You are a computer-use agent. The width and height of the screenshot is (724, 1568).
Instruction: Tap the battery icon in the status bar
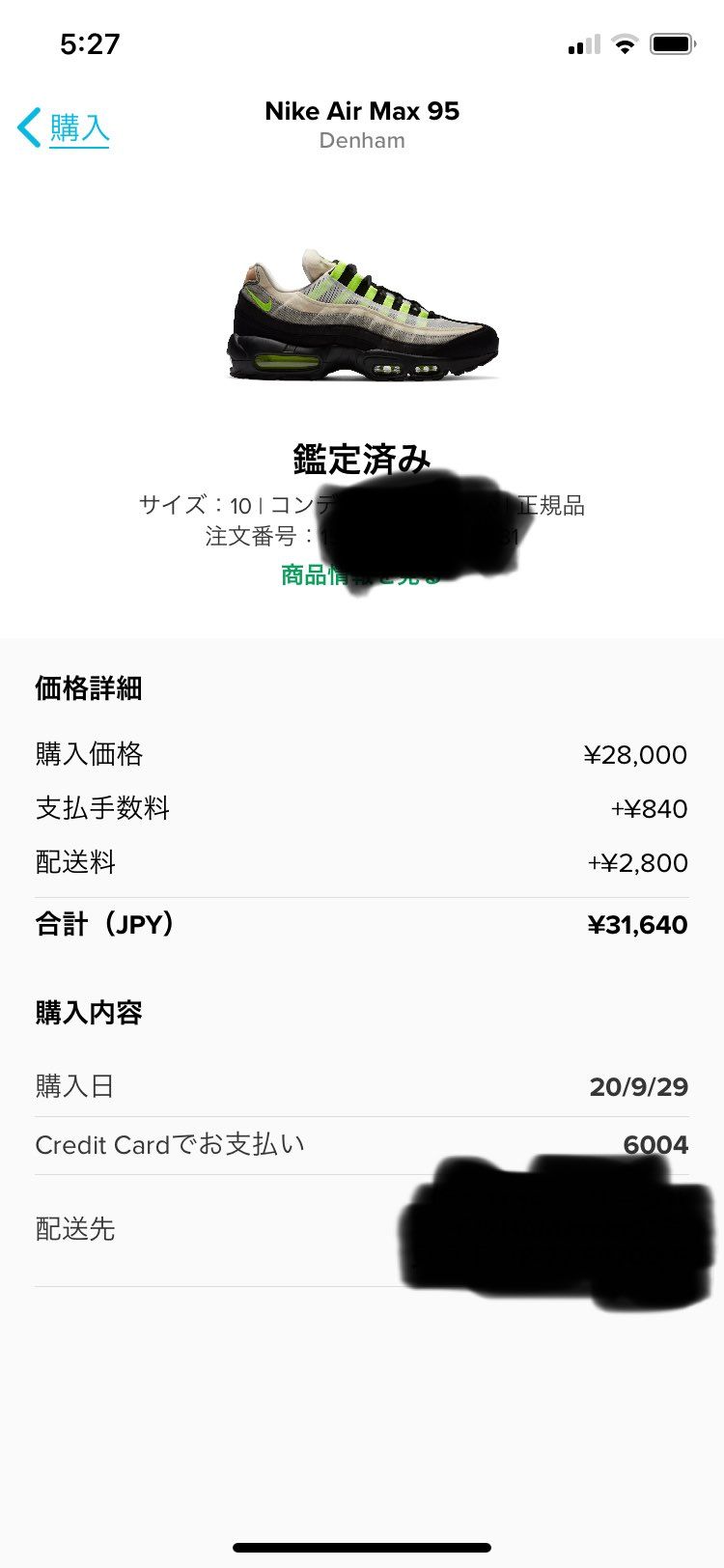(672, 42)
